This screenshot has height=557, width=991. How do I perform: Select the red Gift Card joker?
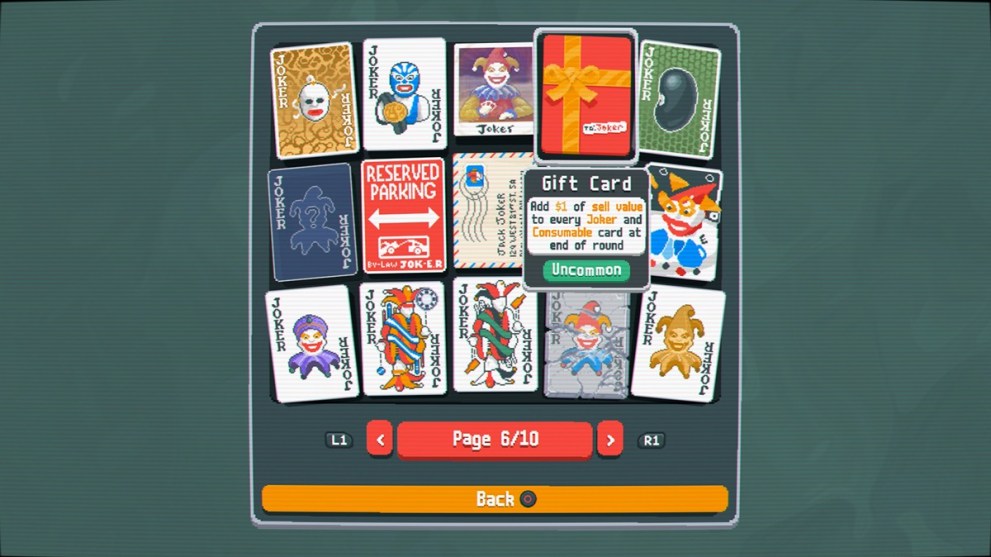(x=586, y=97)
